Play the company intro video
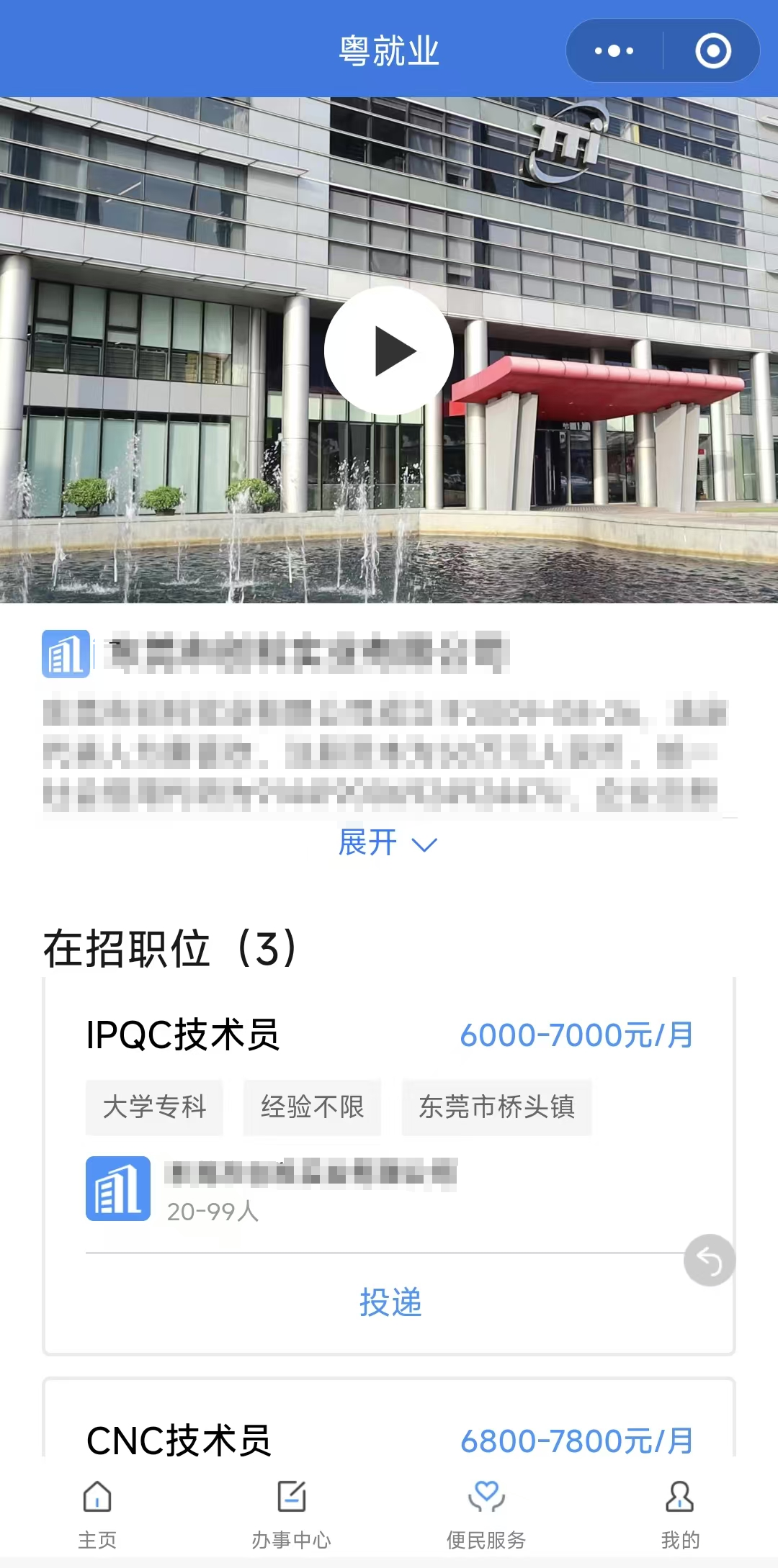This screenshot has height=1568, width=778. coord(389,351)
